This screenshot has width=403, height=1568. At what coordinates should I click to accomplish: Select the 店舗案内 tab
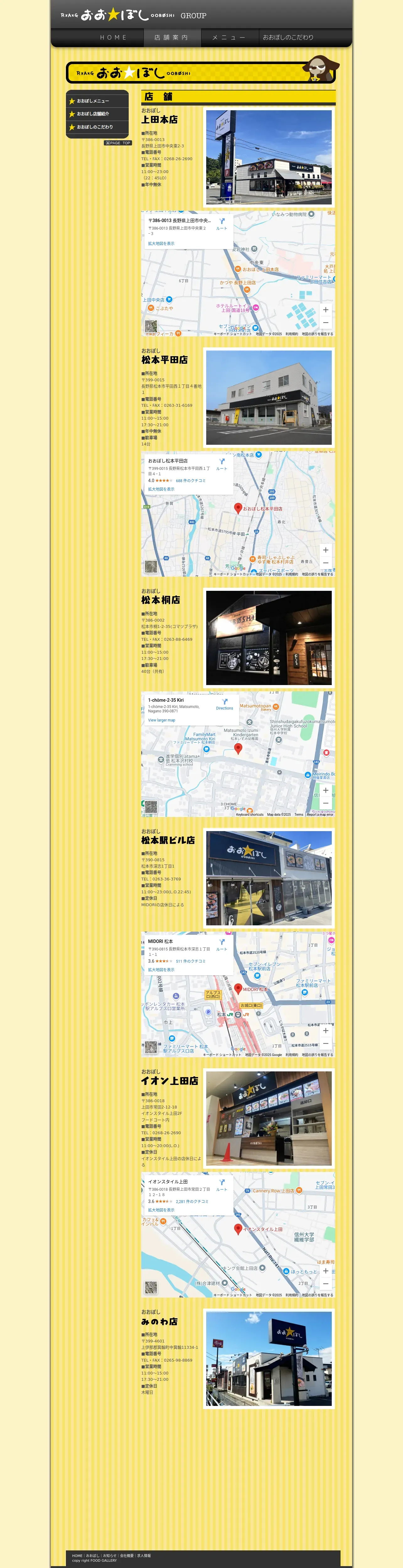[x=171, y=38]
